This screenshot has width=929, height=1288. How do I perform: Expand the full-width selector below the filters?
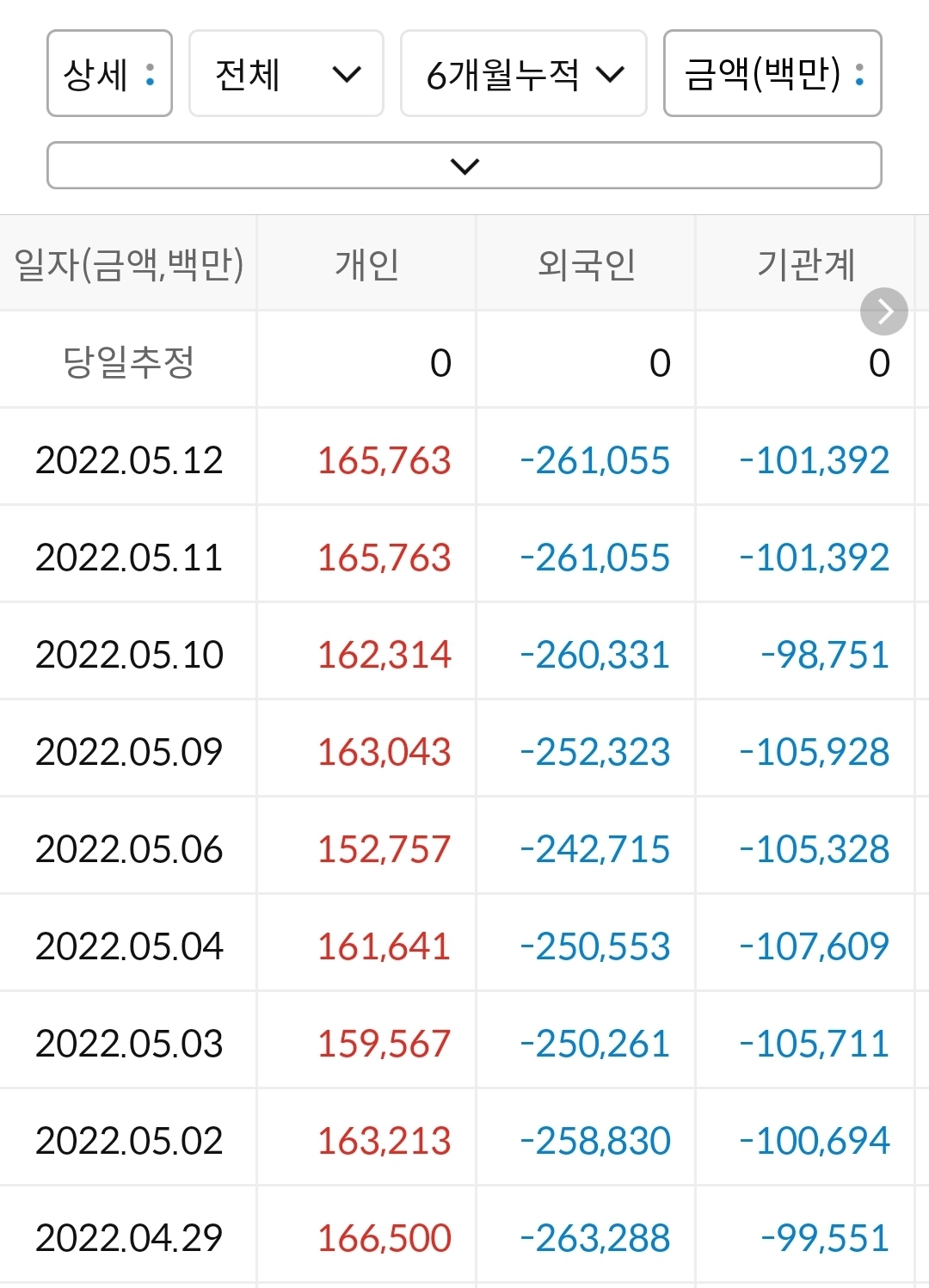(464, 165)
